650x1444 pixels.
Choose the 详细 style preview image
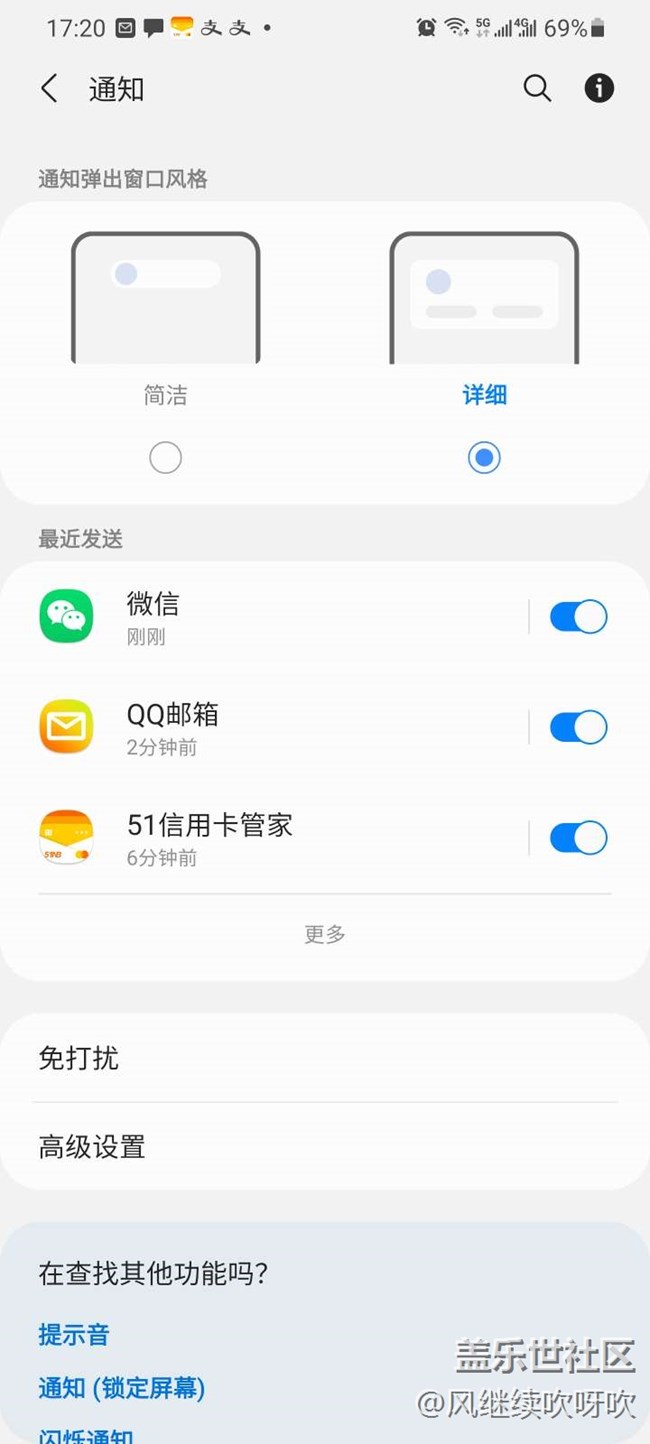coord(484,298)
